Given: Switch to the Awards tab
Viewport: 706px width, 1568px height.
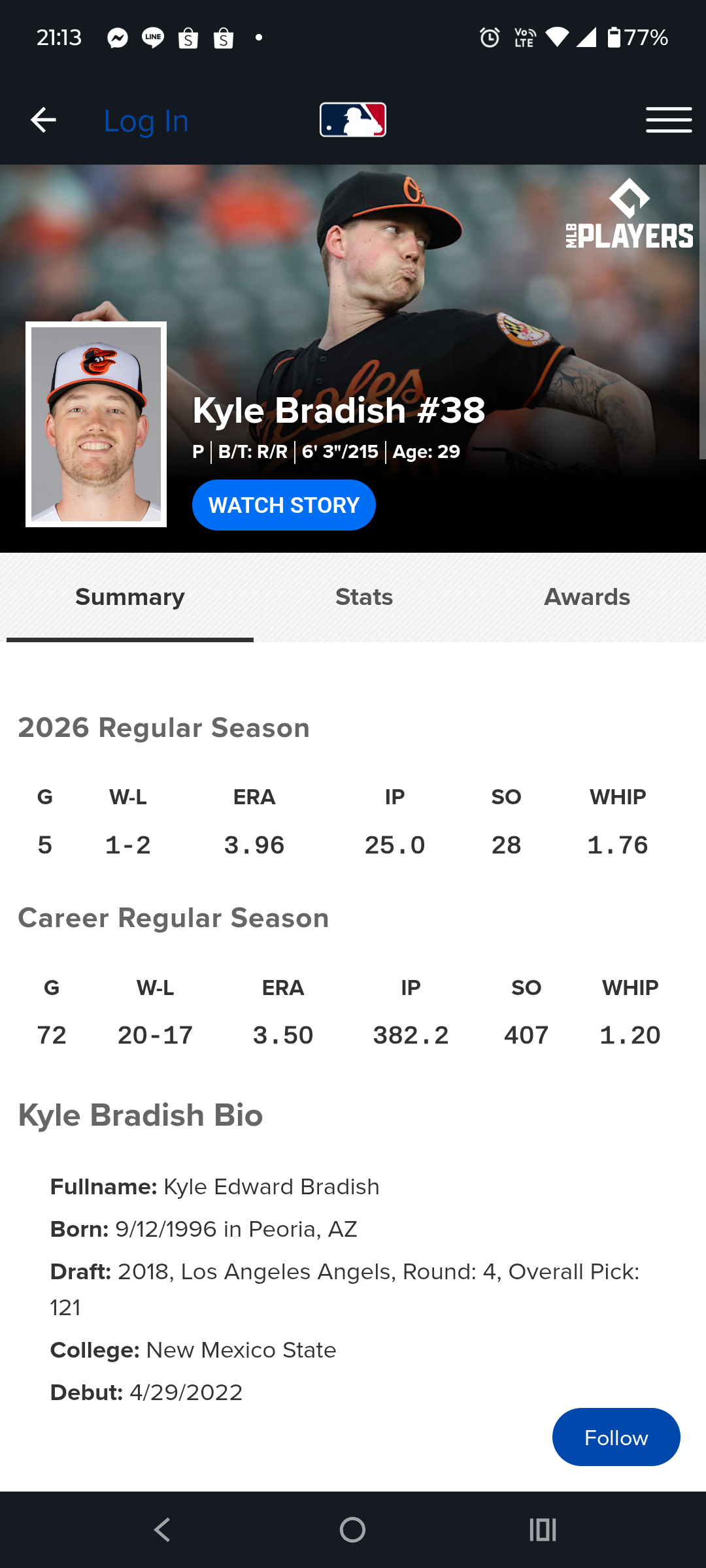Looking at the screenshot, I should 587,597.
